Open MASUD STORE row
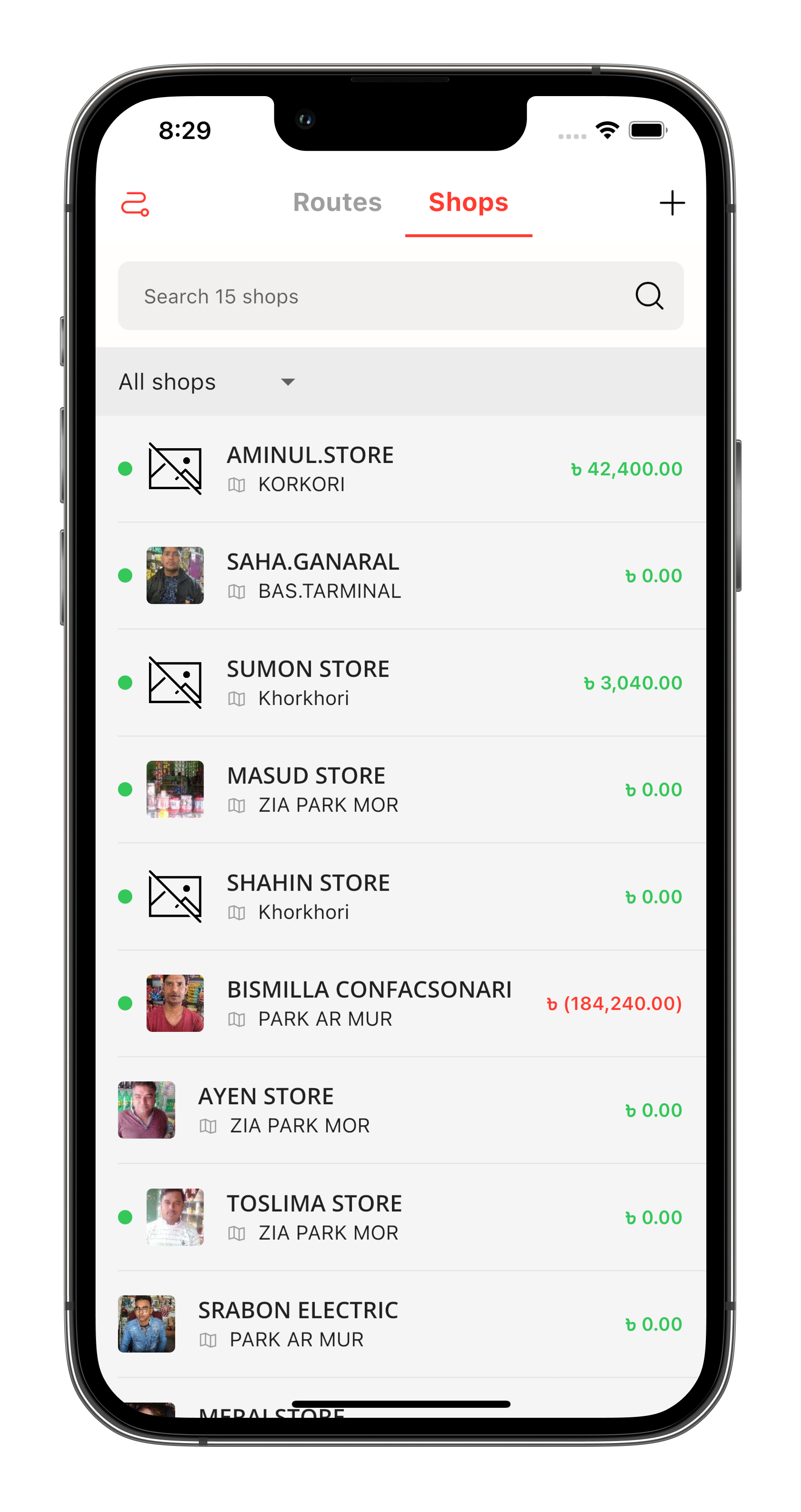Image resolution: width=801 pixels, height=1512 pixels. click(x=400, y=789)
